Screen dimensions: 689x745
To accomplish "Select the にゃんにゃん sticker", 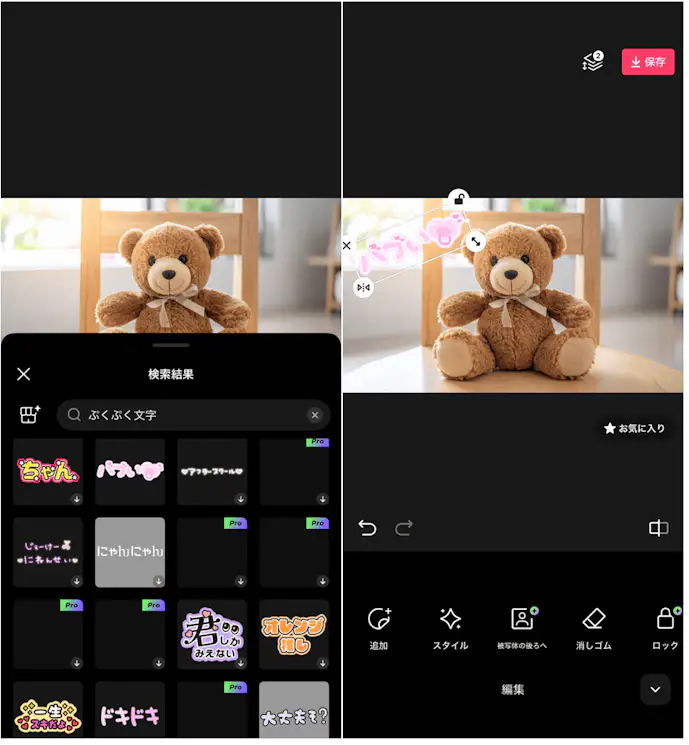I will click(x=130, y=552).
